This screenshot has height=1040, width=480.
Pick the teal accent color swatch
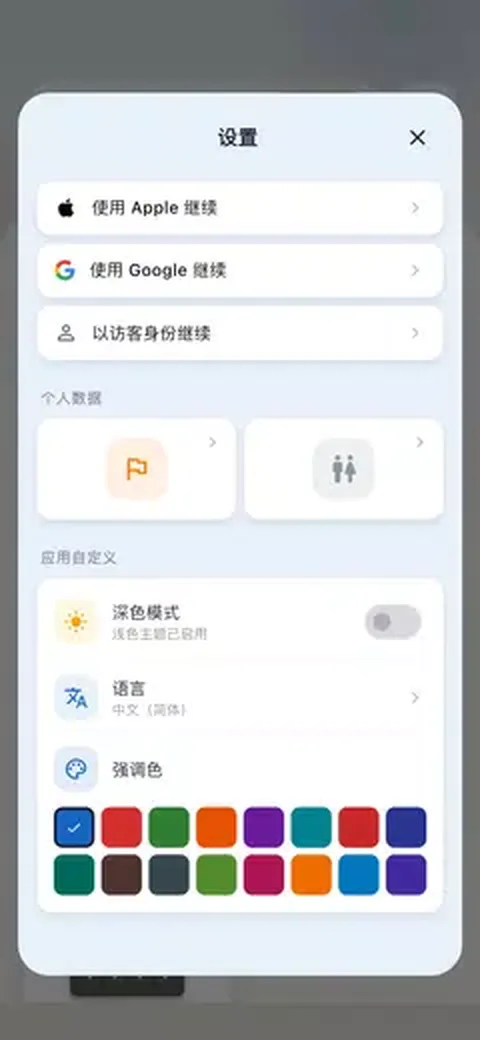pyautogui.click(x=311, y=827)
